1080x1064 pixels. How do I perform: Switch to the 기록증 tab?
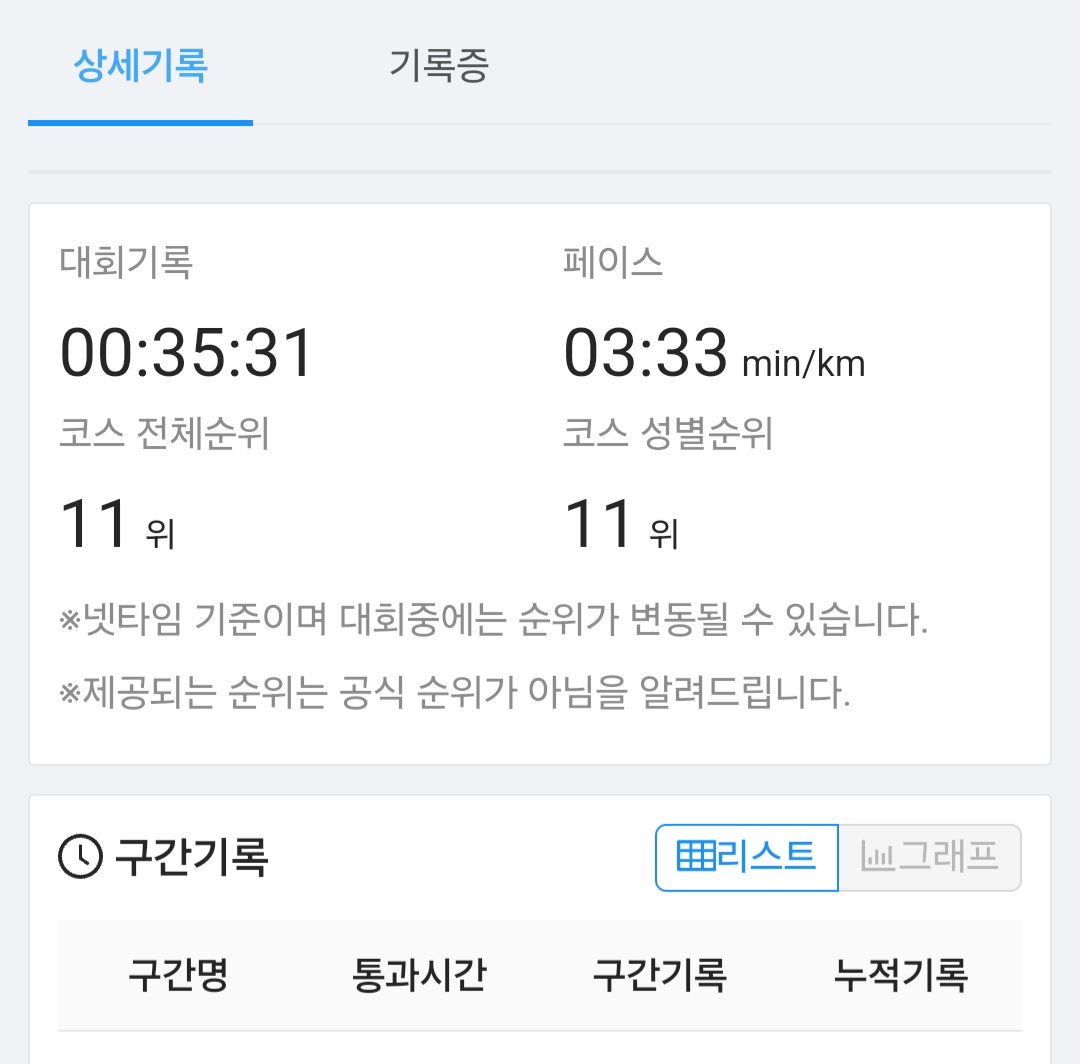pyautogui.click(x=439, y=66)
